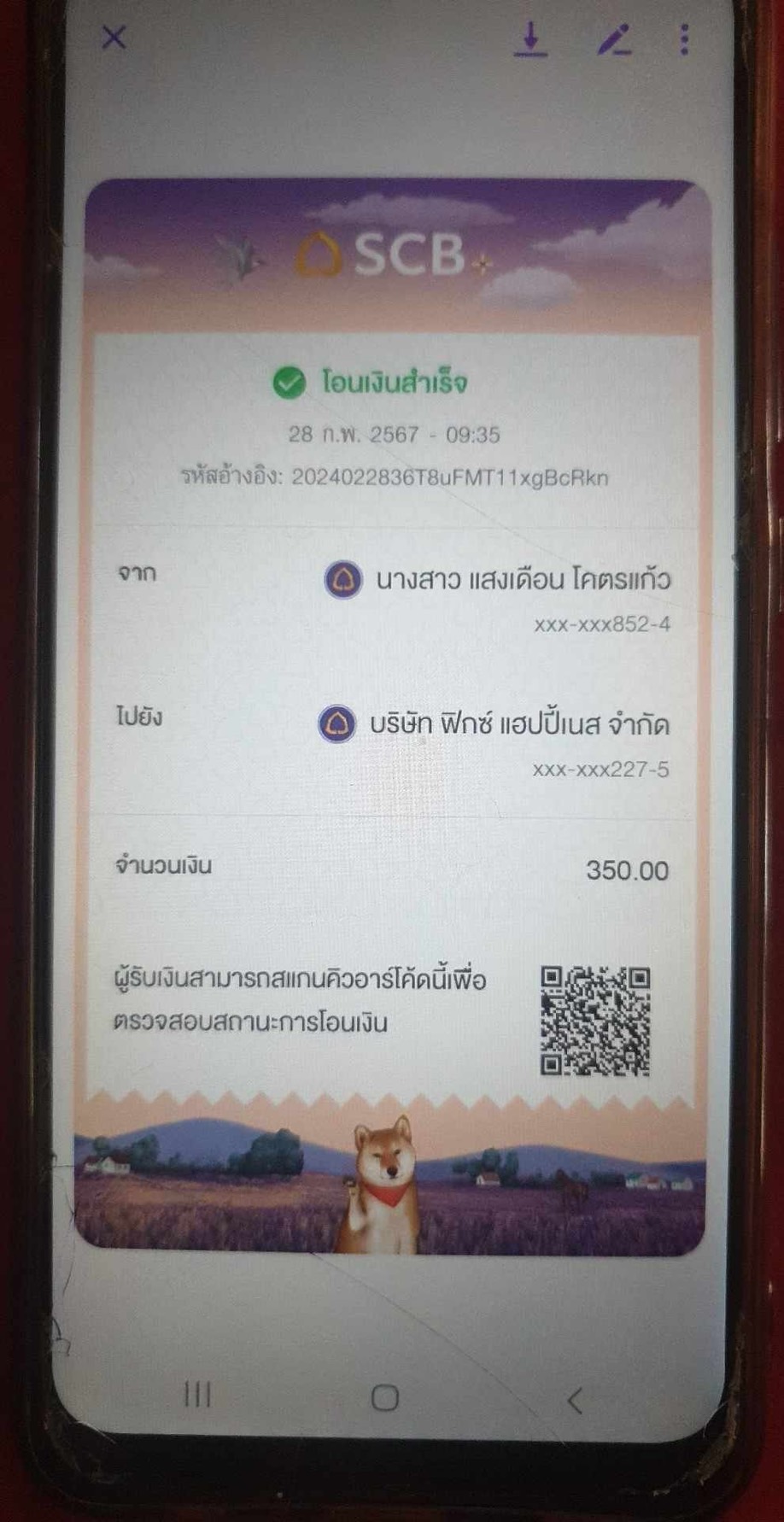Edit the slip with the pencil icon
The width and height of the screenshot is (784, 1522).
click(x=615, y=39)
